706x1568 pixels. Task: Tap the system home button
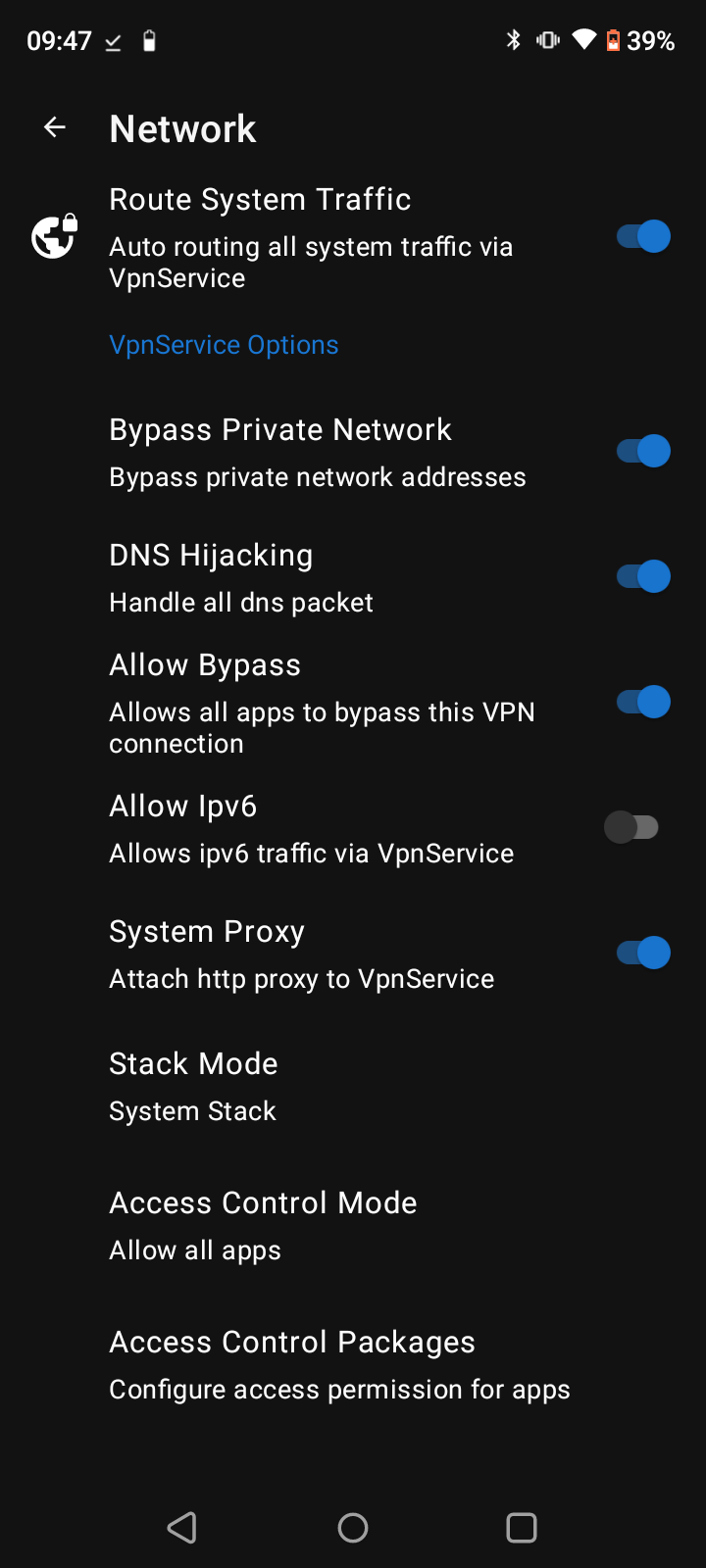click(x=353, y=1527)
